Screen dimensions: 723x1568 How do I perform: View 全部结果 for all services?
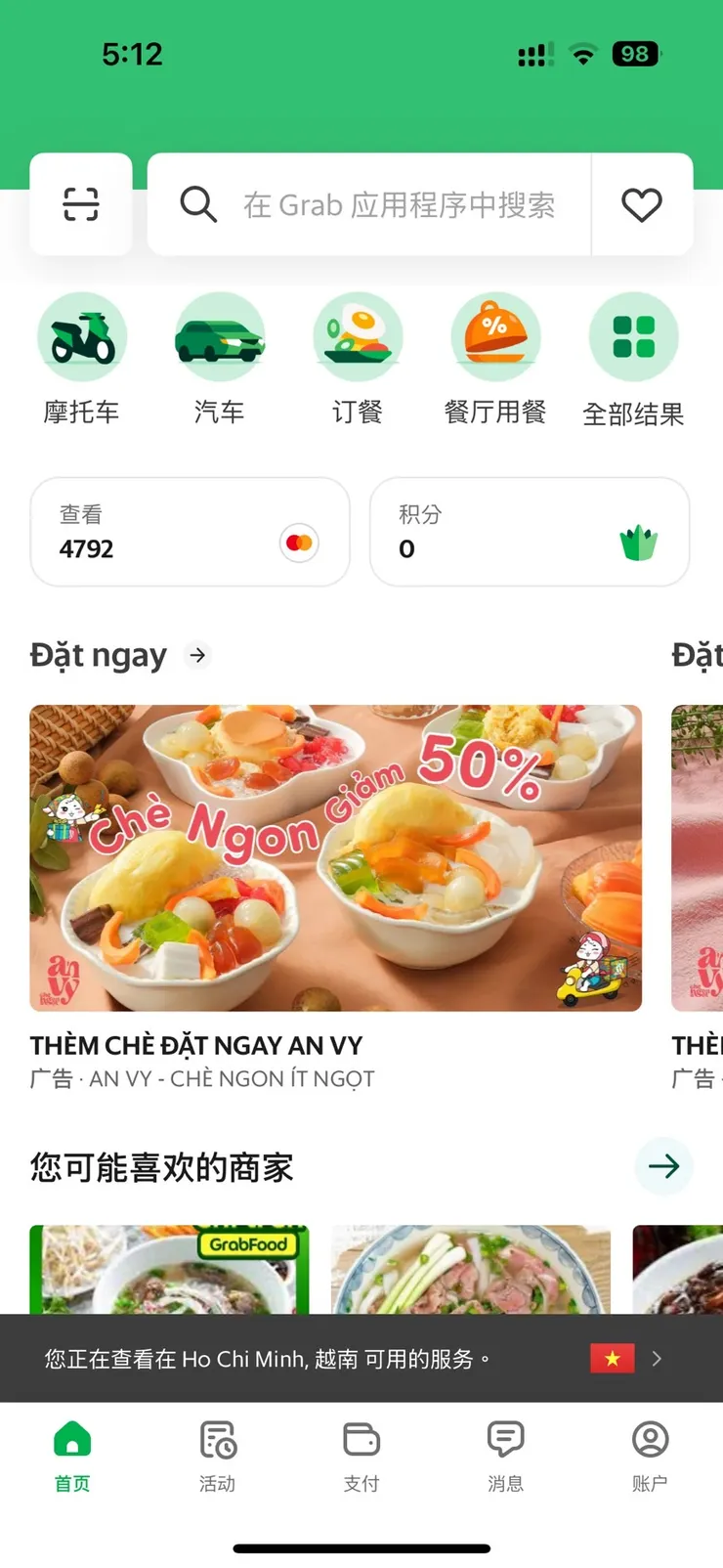pyautogui.click(x=634, y=357)
